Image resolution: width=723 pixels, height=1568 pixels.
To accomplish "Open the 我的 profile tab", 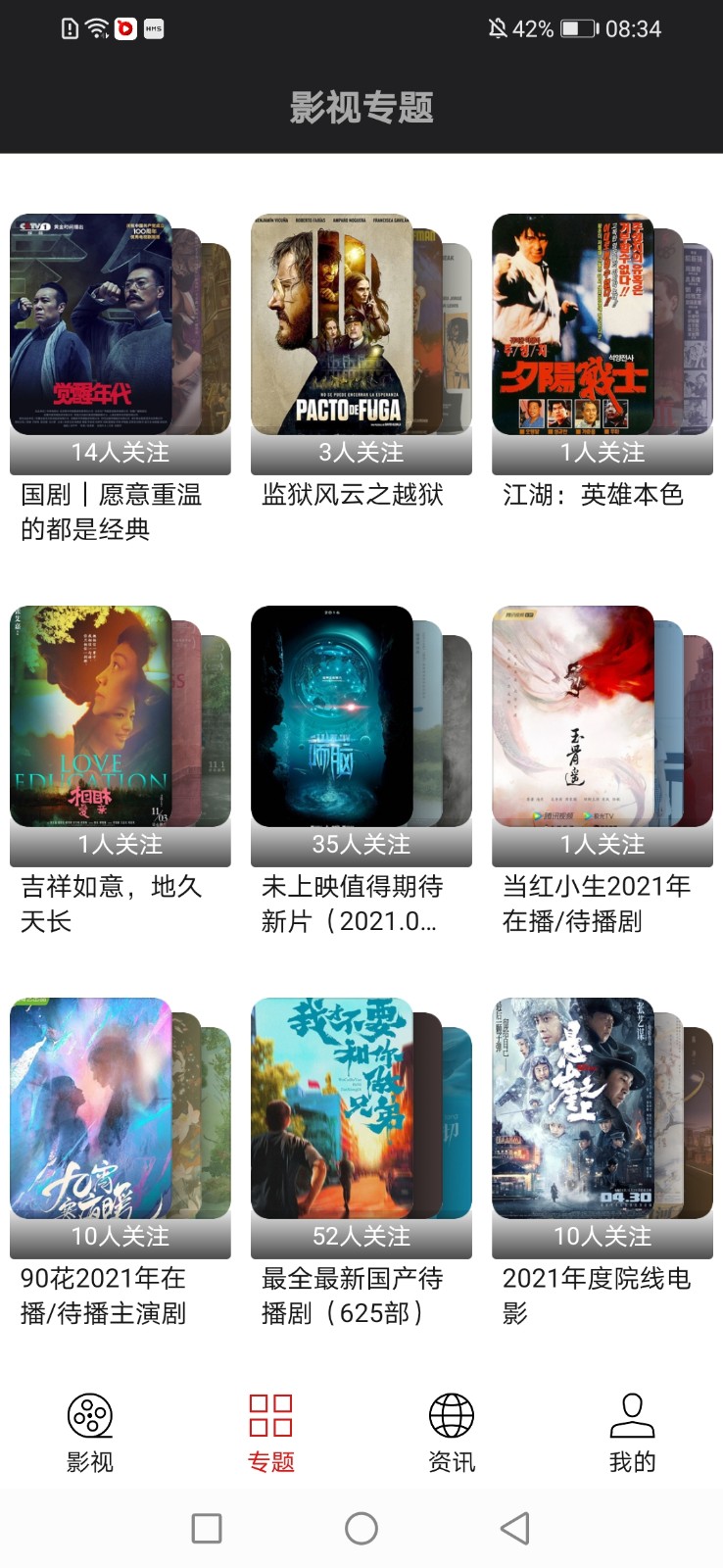I will click(x=632, y=1433).
